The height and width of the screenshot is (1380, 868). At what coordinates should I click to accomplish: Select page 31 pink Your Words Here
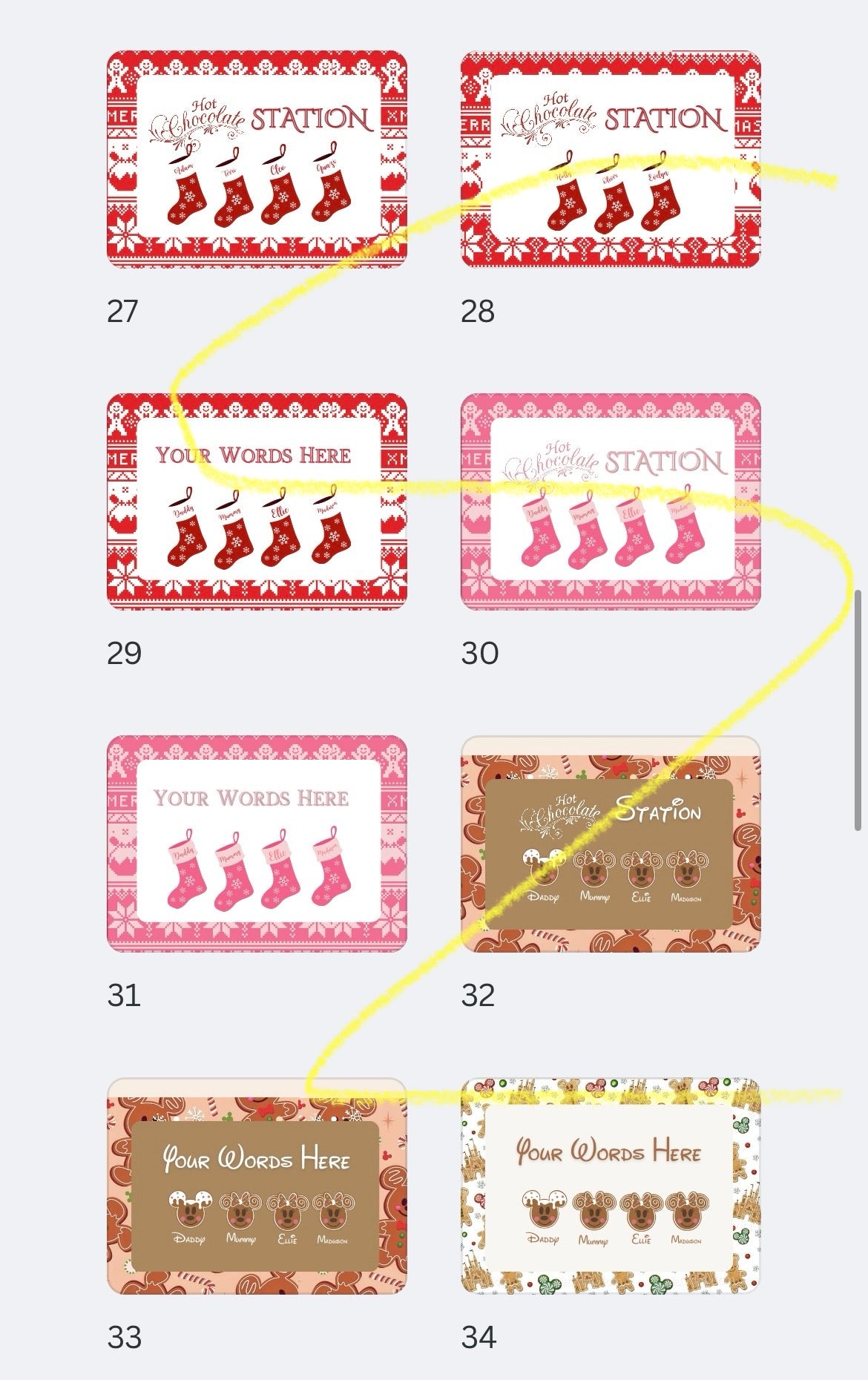coord(257,844)
